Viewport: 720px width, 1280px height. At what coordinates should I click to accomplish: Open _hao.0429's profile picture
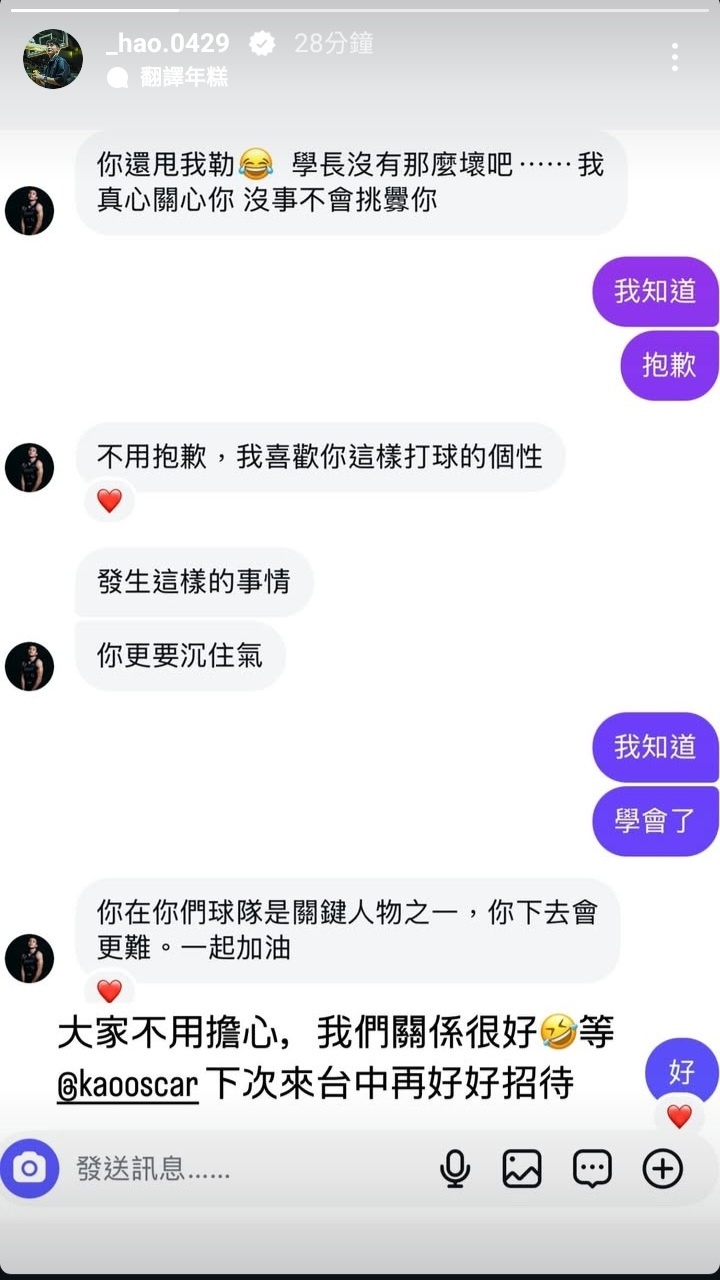point(52,58)
